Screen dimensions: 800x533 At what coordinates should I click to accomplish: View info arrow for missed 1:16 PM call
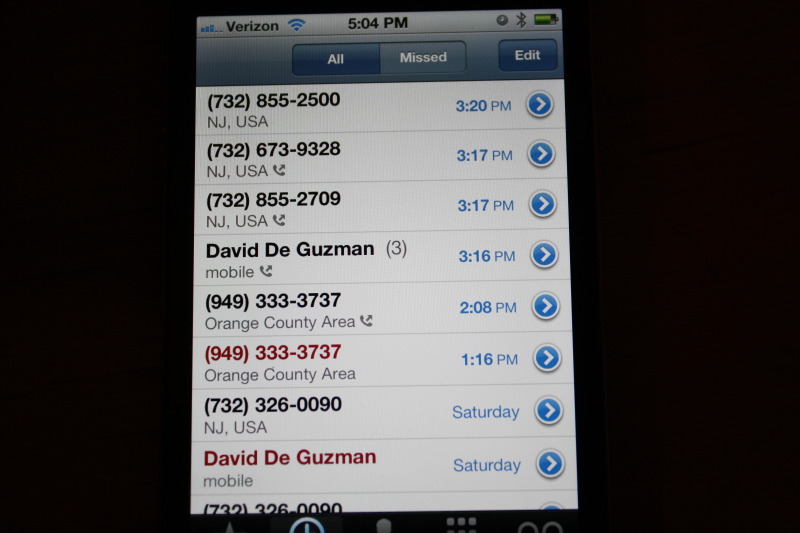pos(546,358)
